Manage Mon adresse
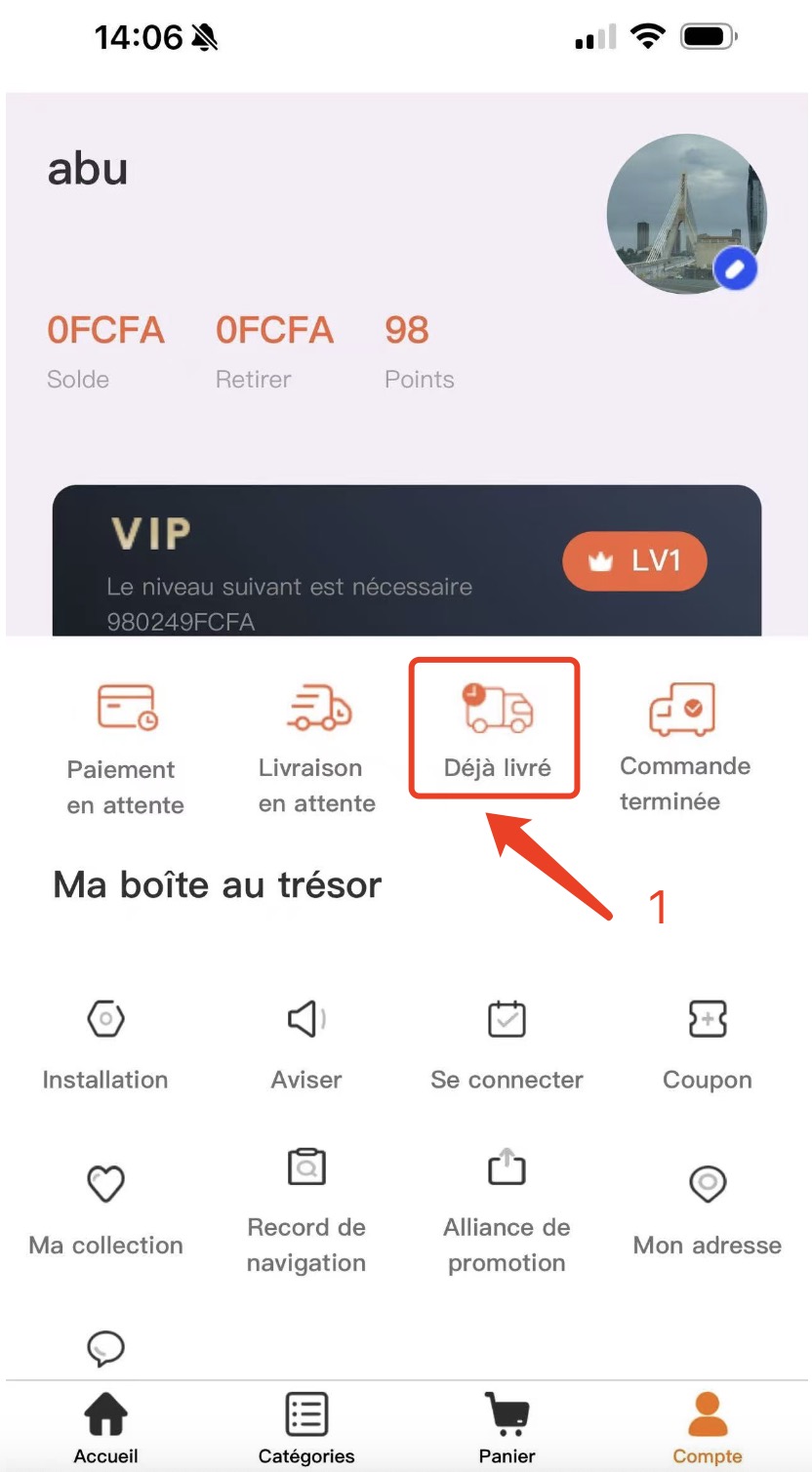This screenshot has width=812, height=1472. (708, 1208)
